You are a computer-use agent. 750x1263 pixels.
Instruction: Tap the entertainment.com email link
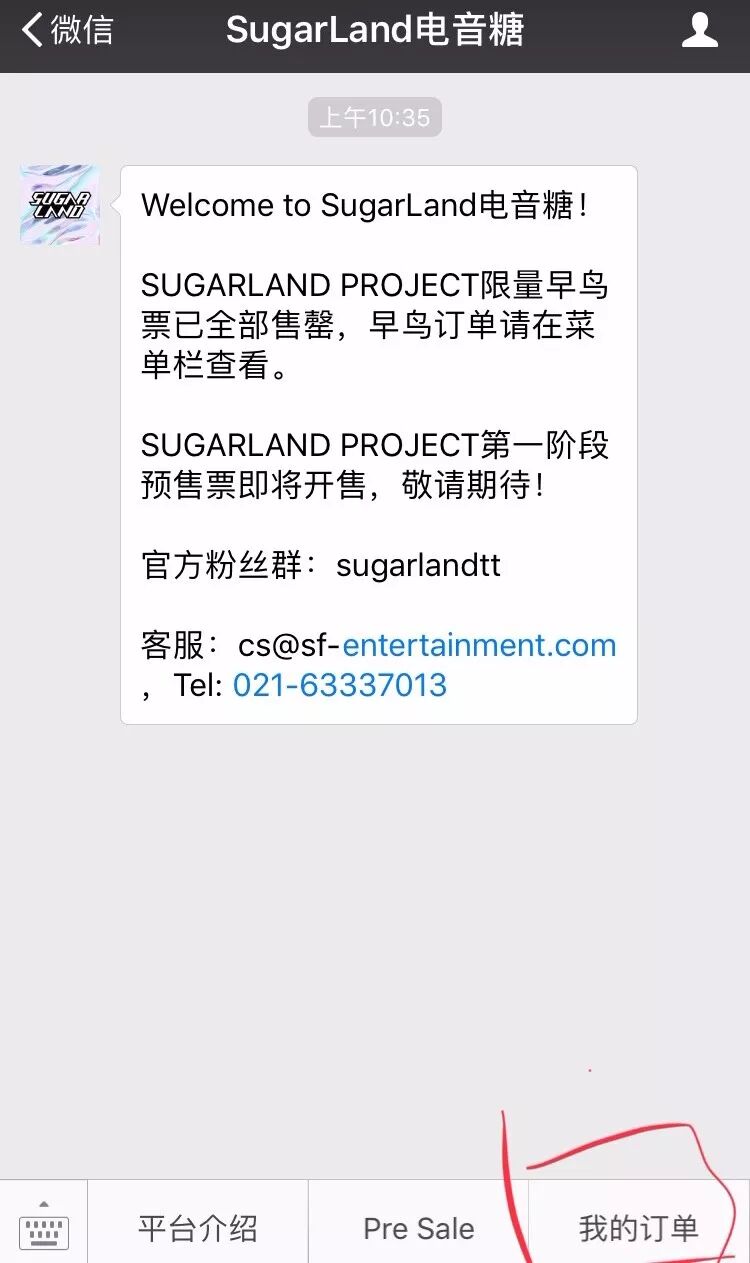pos(479,645)
